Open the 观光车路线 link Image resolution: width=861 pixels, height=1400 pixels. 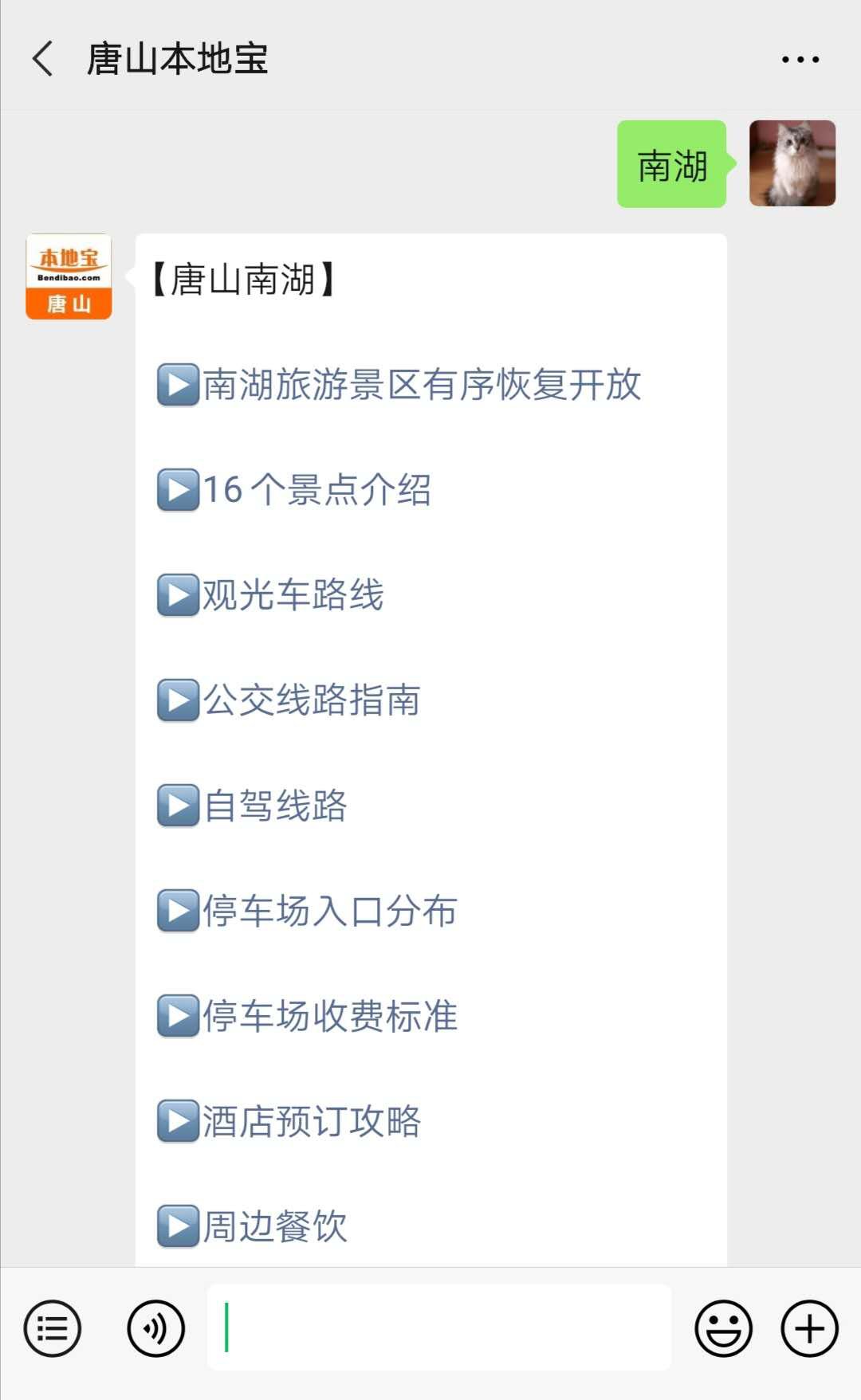click(293, 595)
